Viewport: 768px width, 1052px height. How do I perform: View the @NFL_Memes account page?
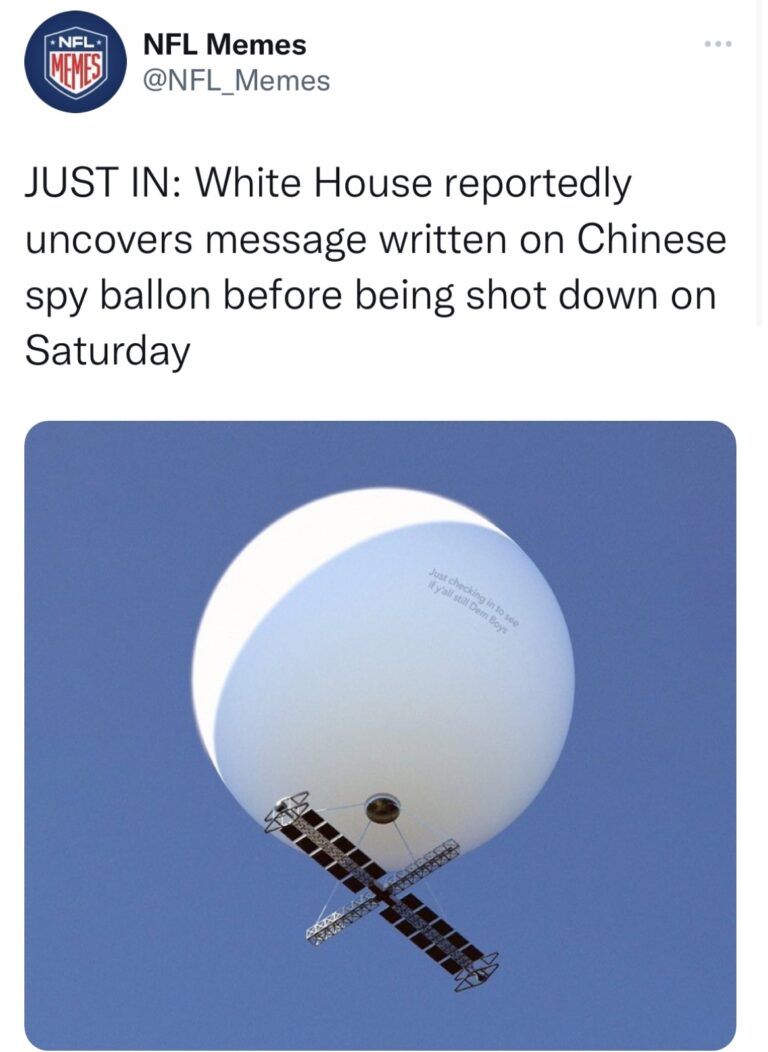tap(237, 81)
